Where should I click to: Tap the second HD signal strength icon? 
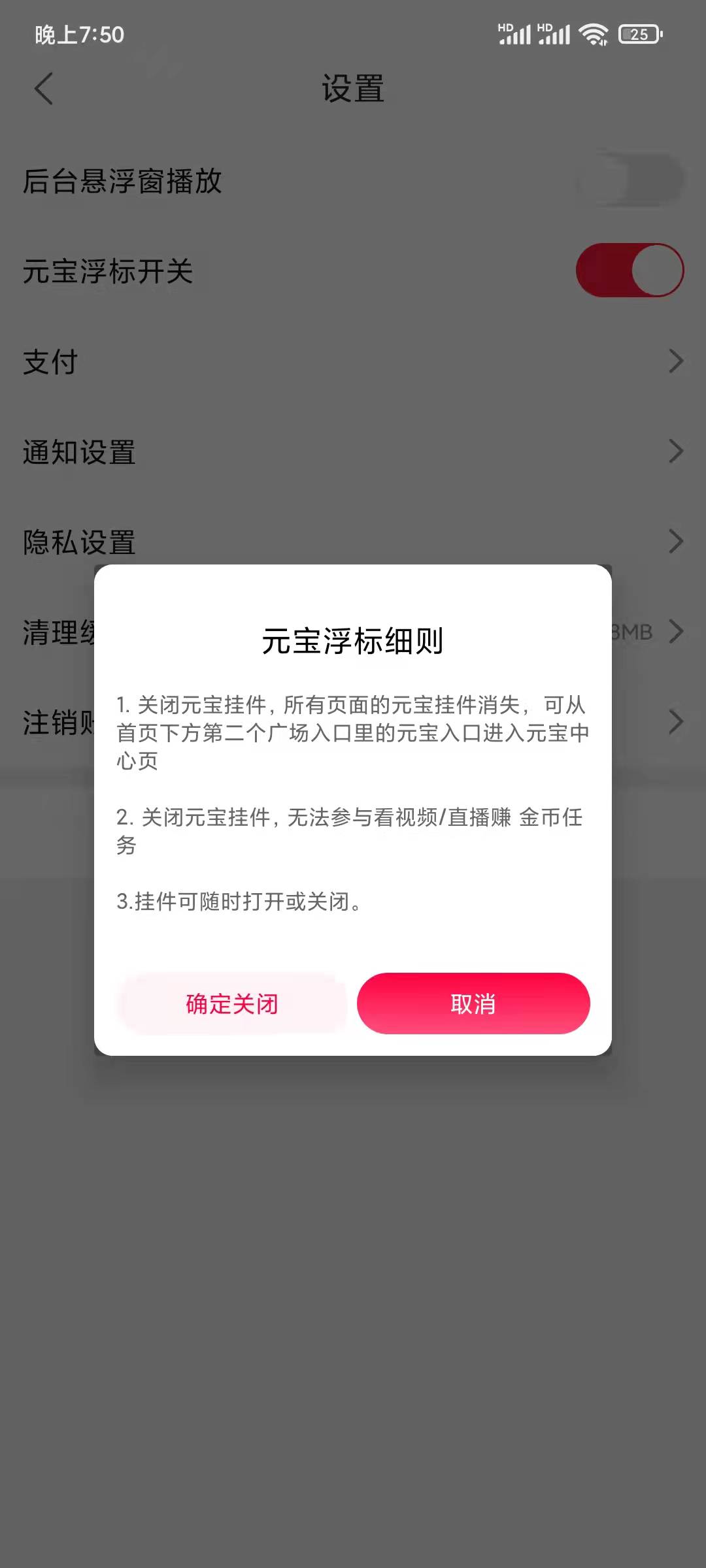553,34
